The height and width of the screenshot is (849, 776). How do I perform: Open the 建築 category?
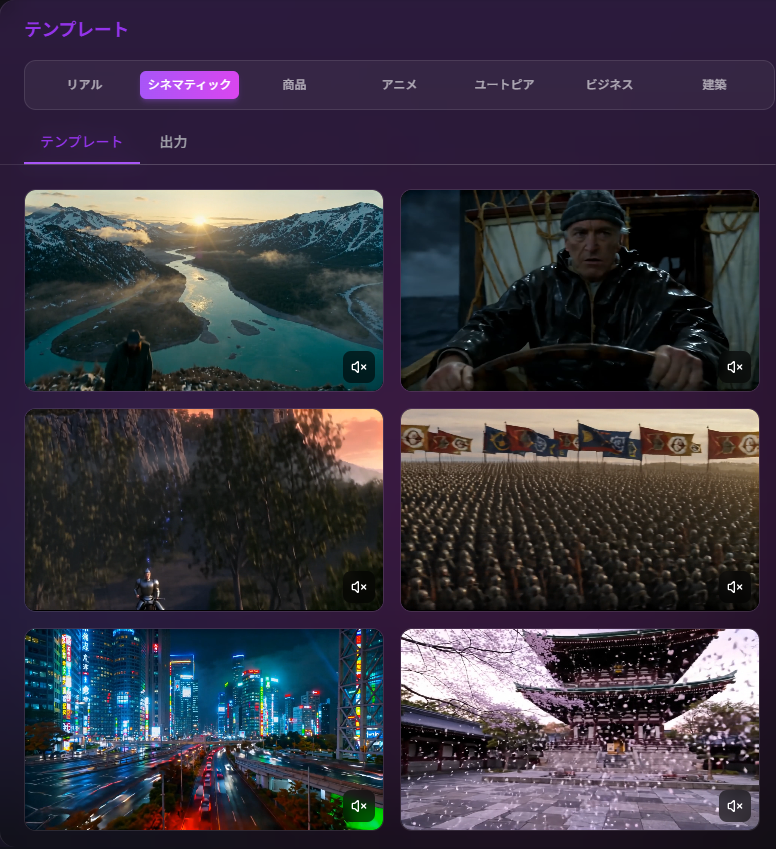[x=714, y=85]
